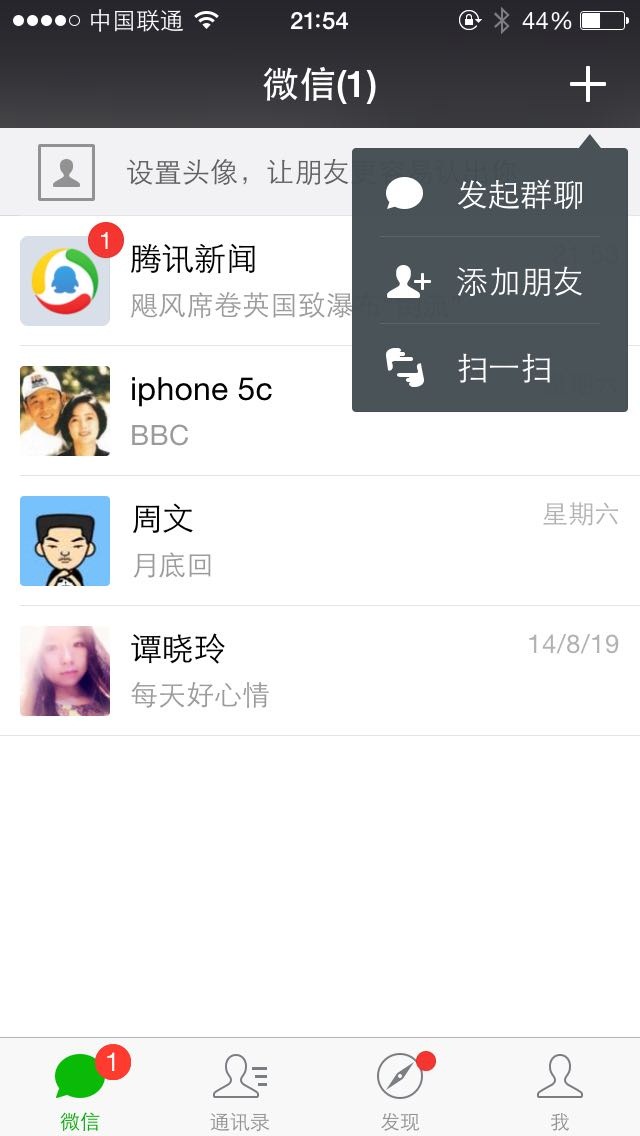Open 扫一扫 QR scanner option
This screenshot has height=1136, width=640.
point(490,369)
